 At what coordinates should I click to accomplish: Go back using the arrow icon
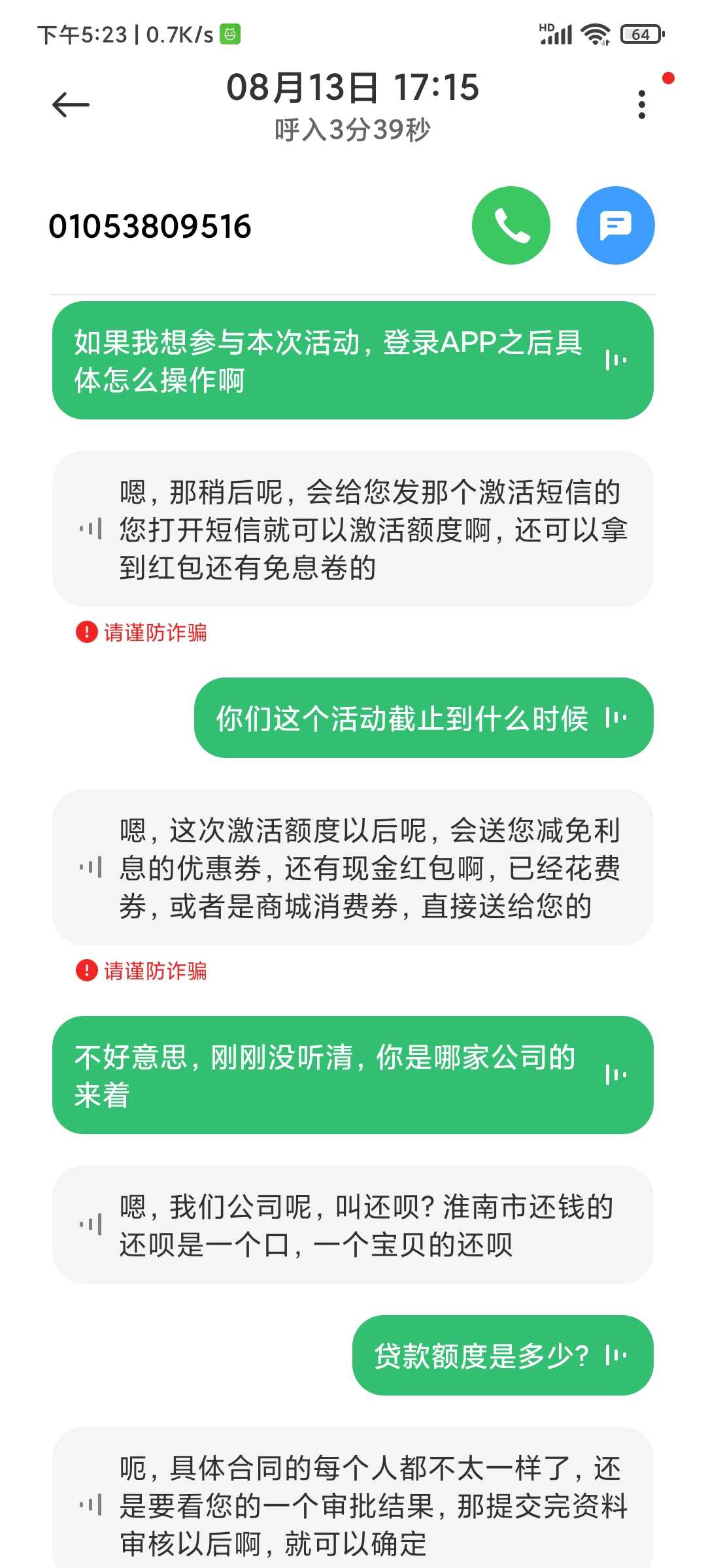pyautogui.click(x=71, y=105)
